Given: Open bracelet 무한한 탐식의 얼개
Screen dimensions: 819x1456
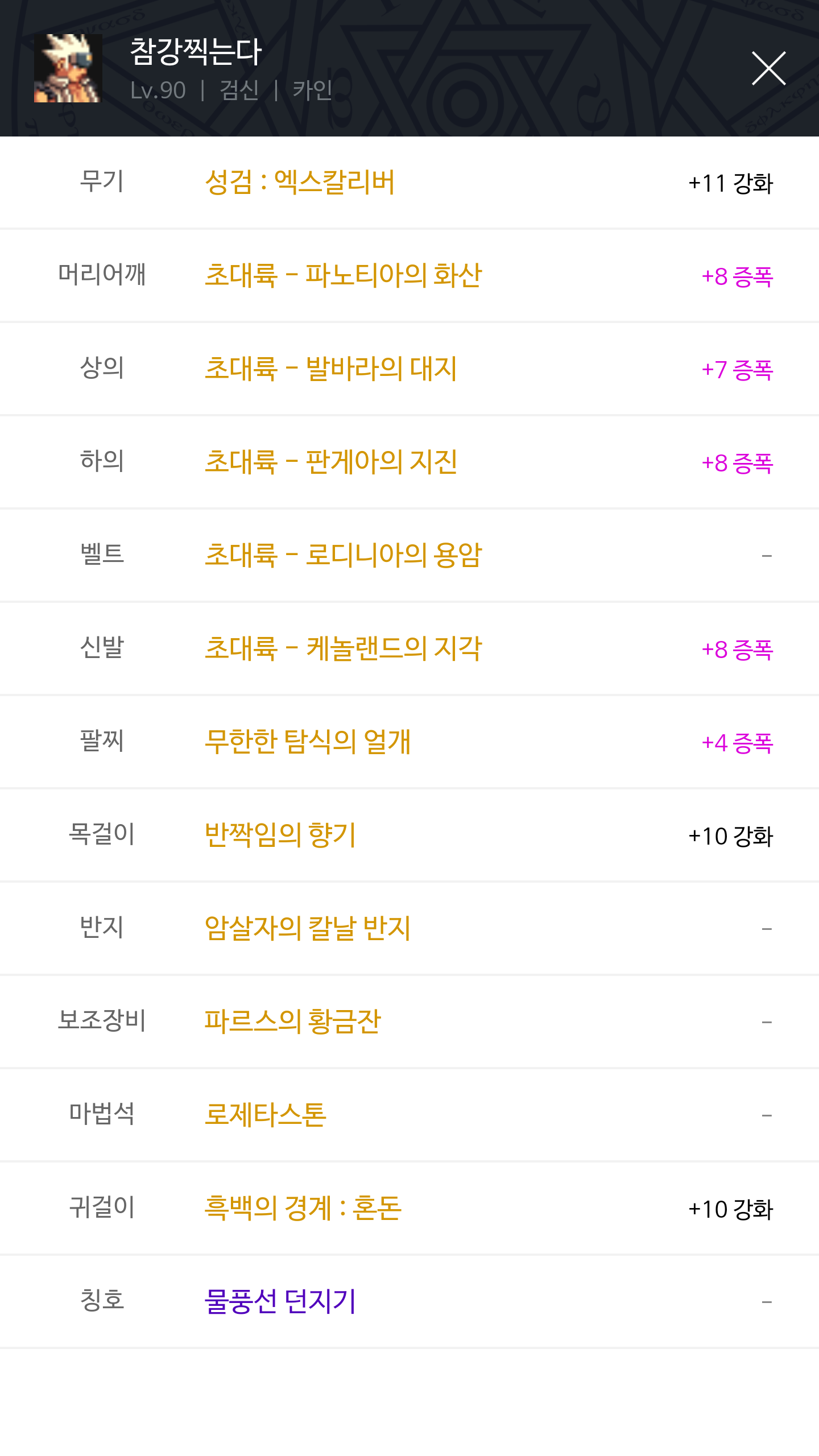Looking at the screenshot, I should tap(409, 742).
